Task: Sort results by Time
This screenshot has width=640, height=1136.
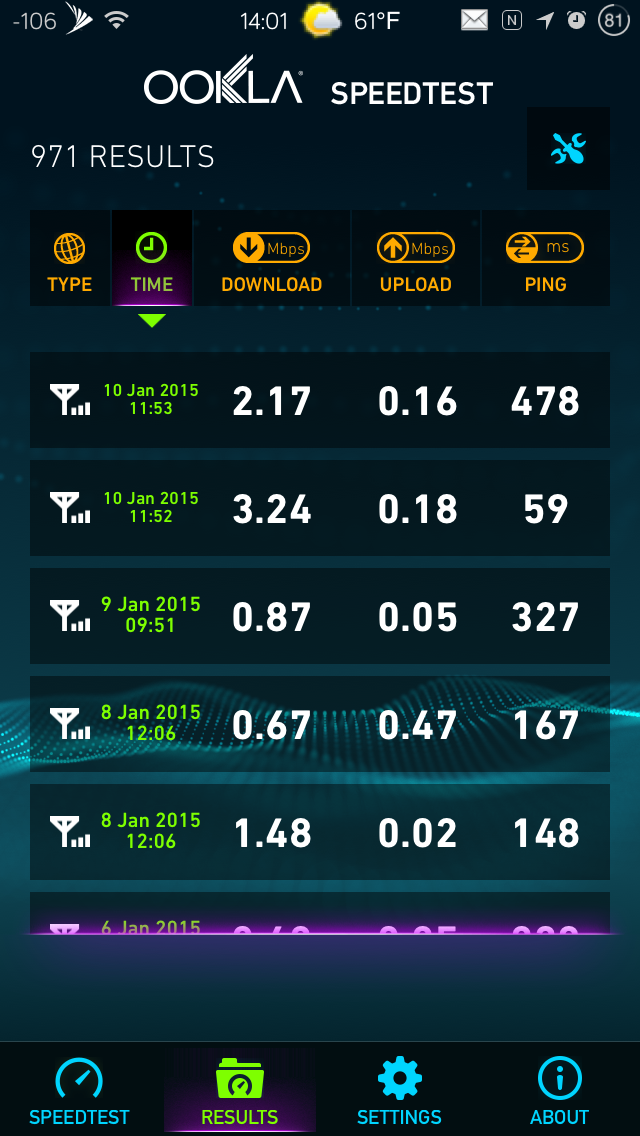Action: tap(152, 259)
